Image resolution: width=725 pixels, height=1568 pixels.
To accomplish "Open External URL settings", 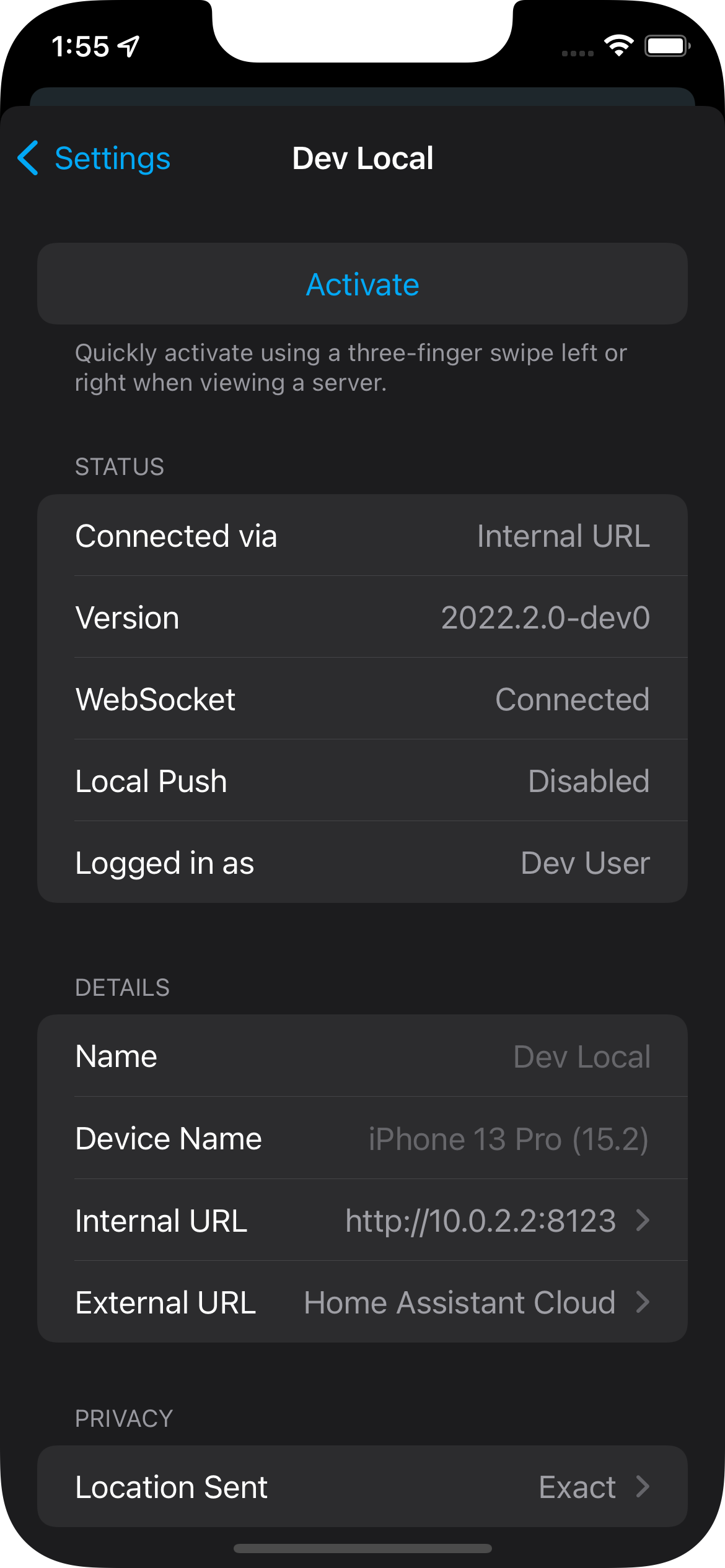I will click(x=362, y=1302).
